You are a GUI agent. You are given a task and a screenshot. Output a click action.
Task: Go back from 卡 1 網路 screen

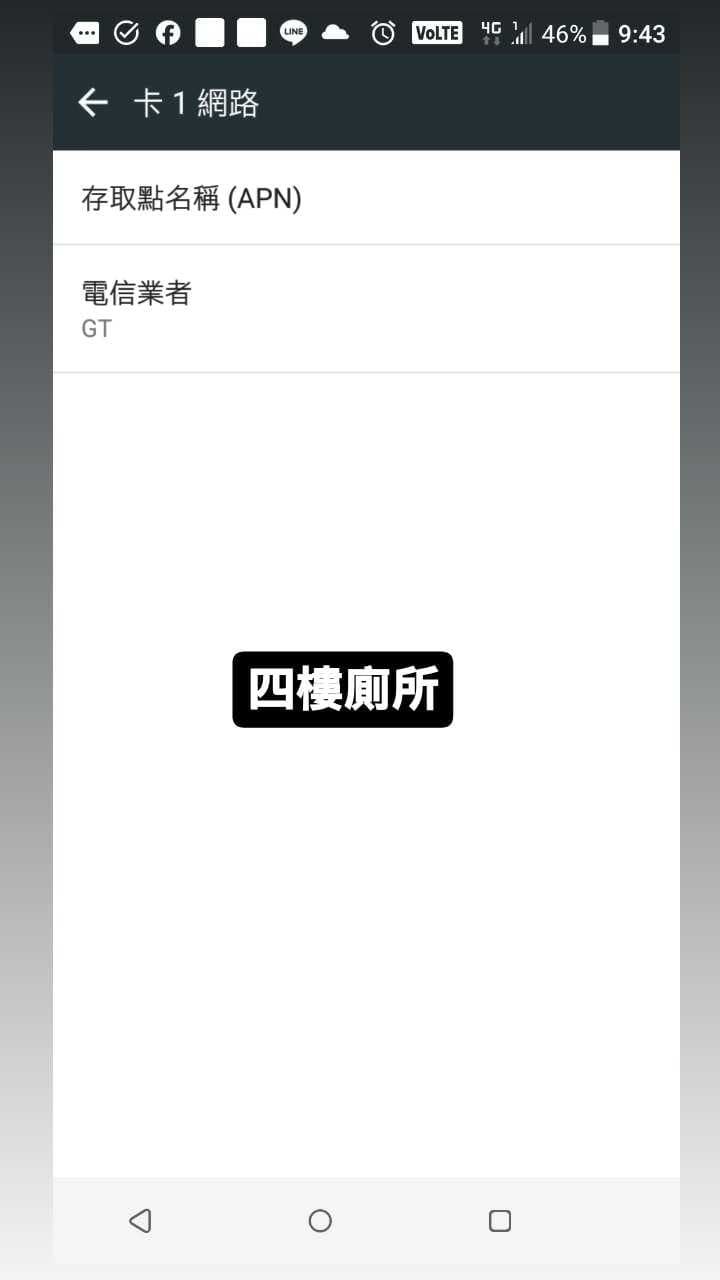[93, 103]
